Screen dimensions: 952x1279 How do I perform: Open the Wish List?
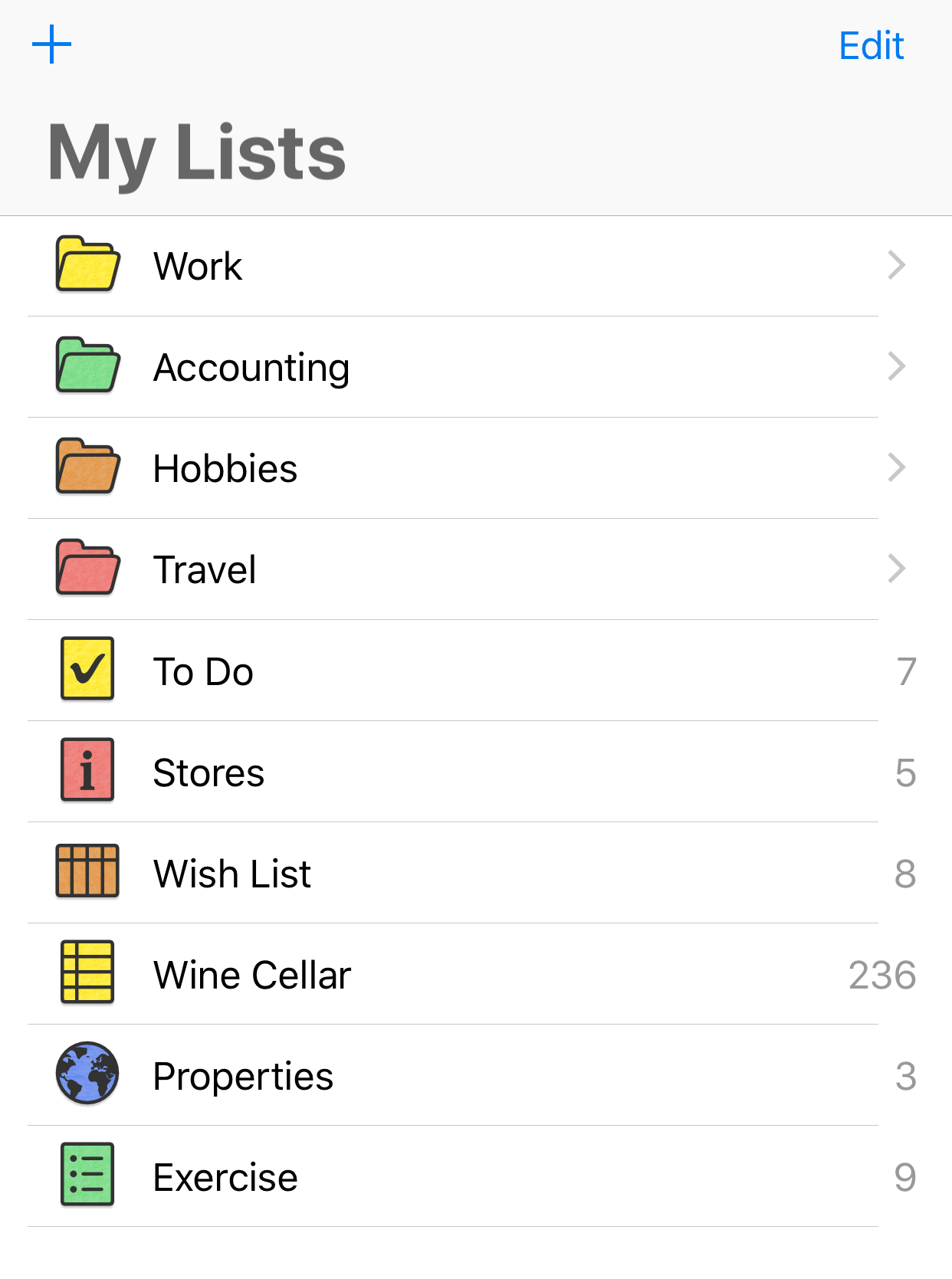(x=232, y=874)
